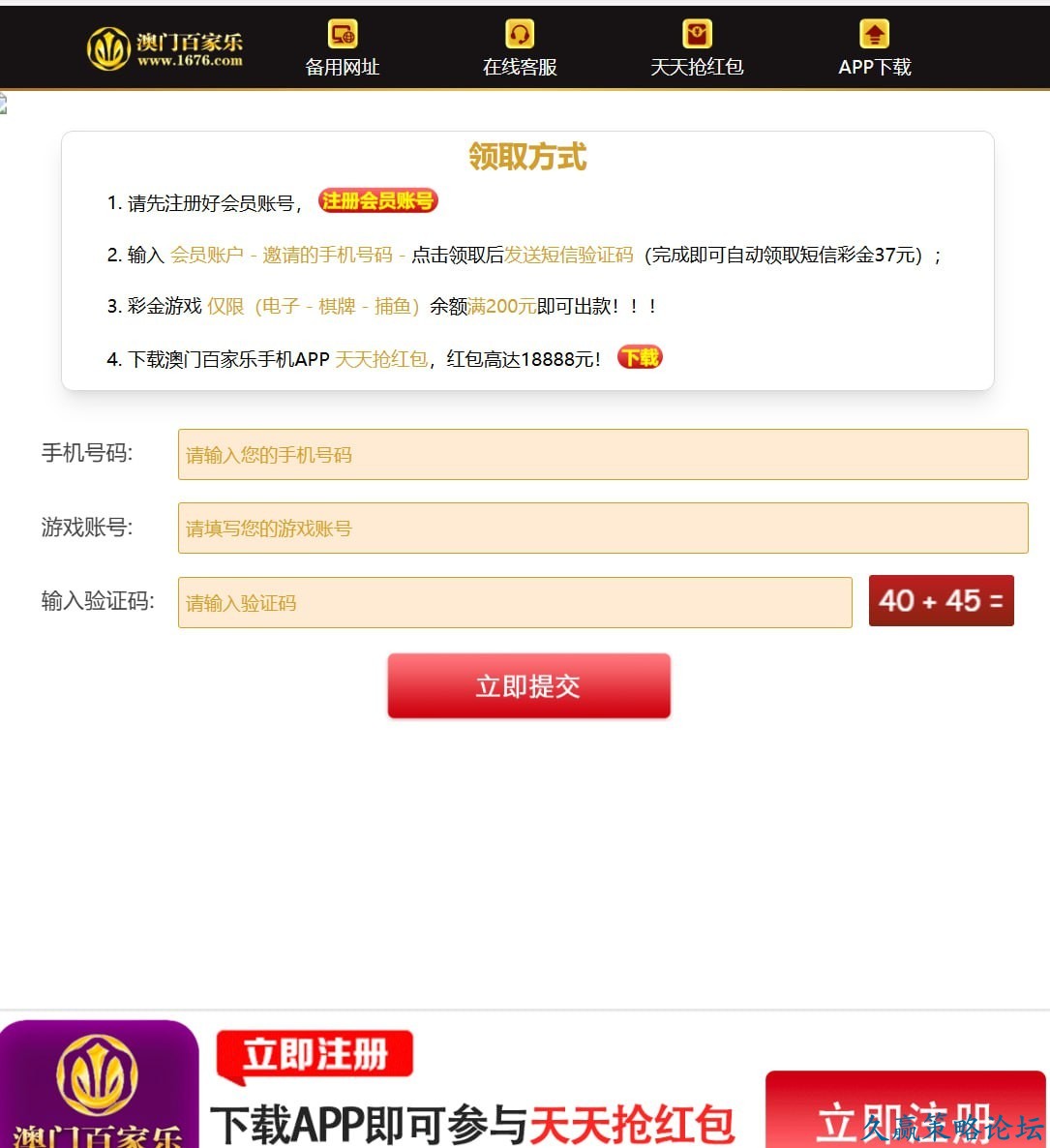Focus the 游戏账号 game account field

click(602, 529)
